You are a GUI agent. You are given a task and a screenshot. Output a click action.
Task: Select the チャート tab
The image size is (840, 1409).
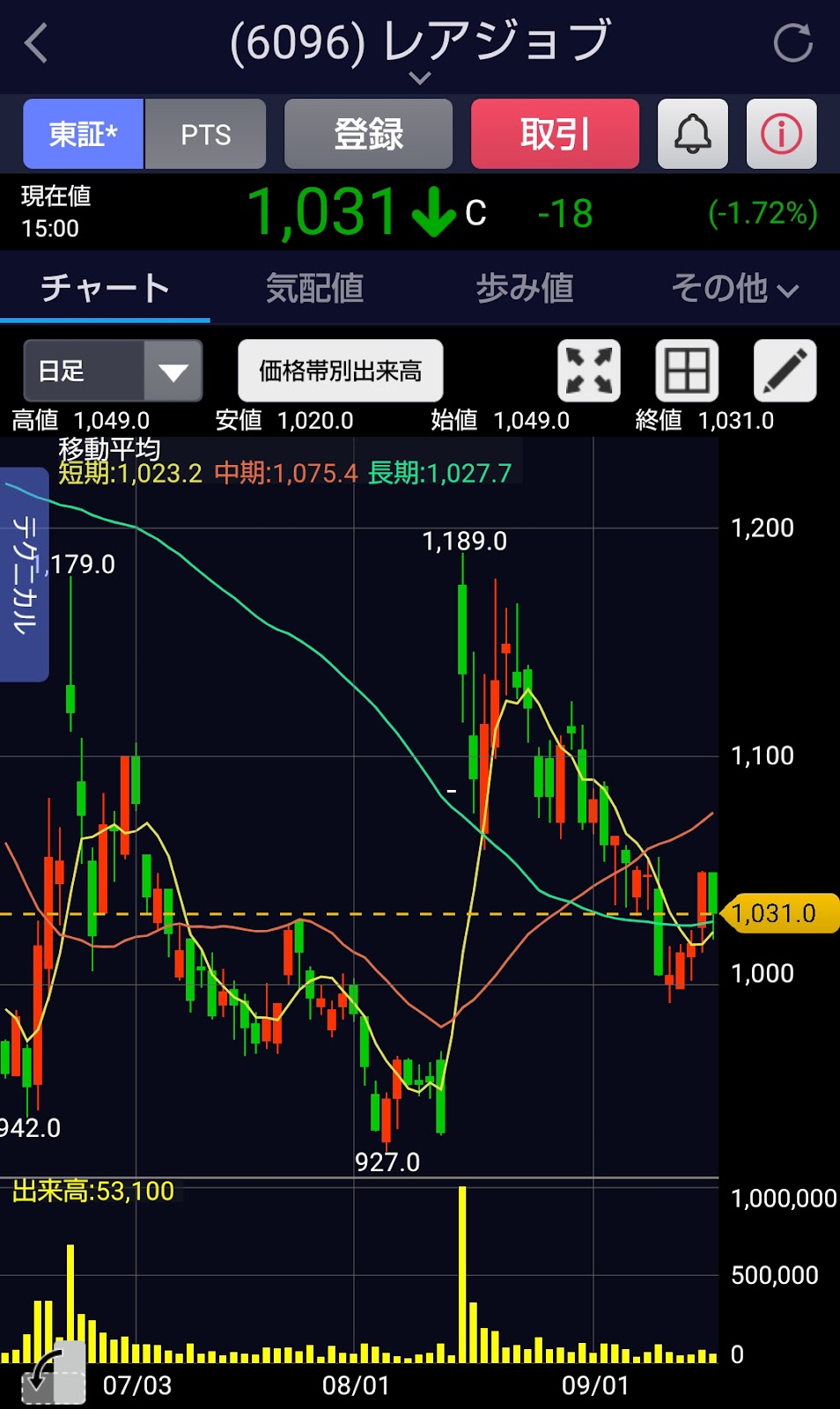tap(105, 288)
